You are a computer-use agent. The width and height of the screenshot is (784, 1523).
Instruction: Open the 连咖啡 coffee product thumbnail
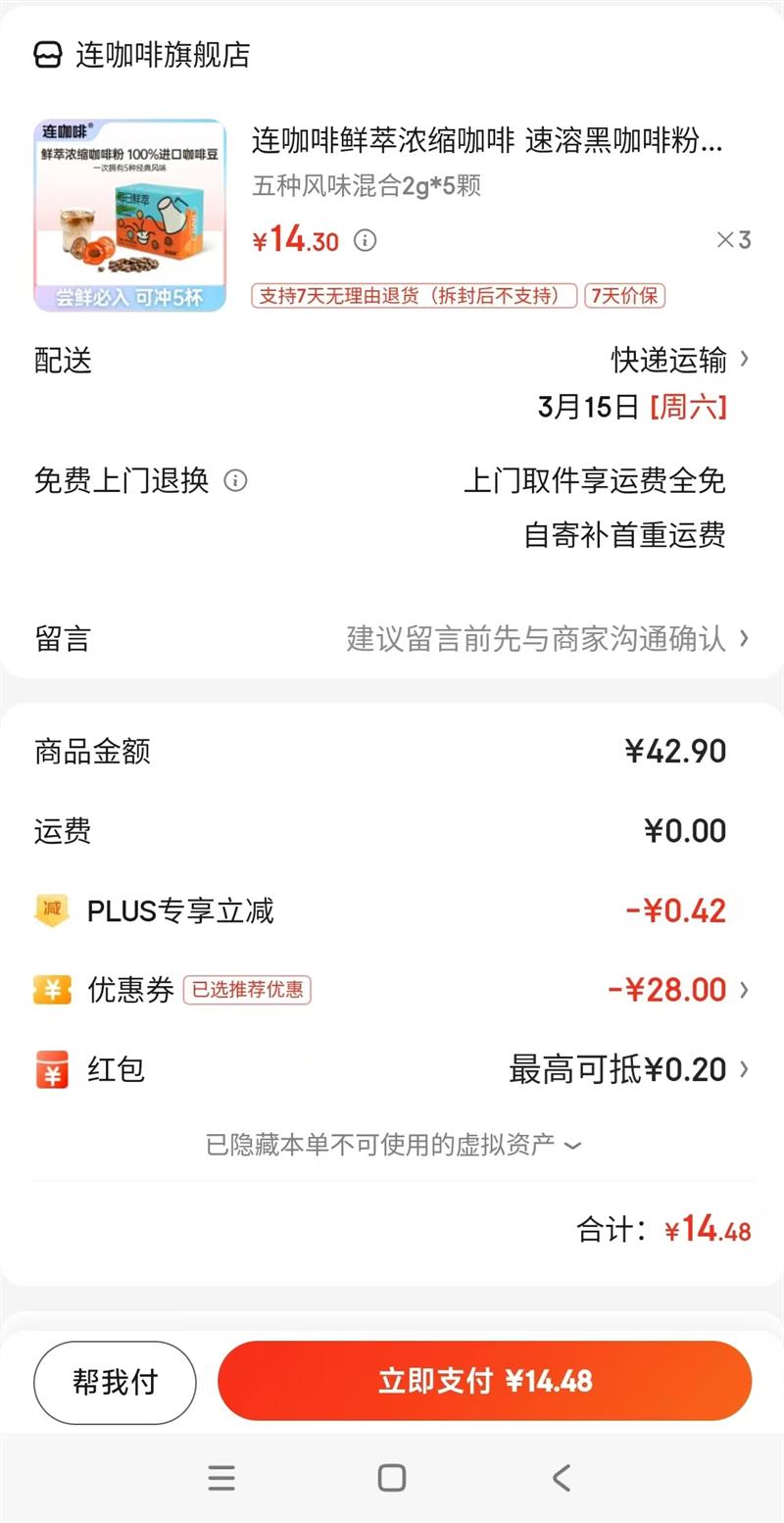[x=130, y=216]
